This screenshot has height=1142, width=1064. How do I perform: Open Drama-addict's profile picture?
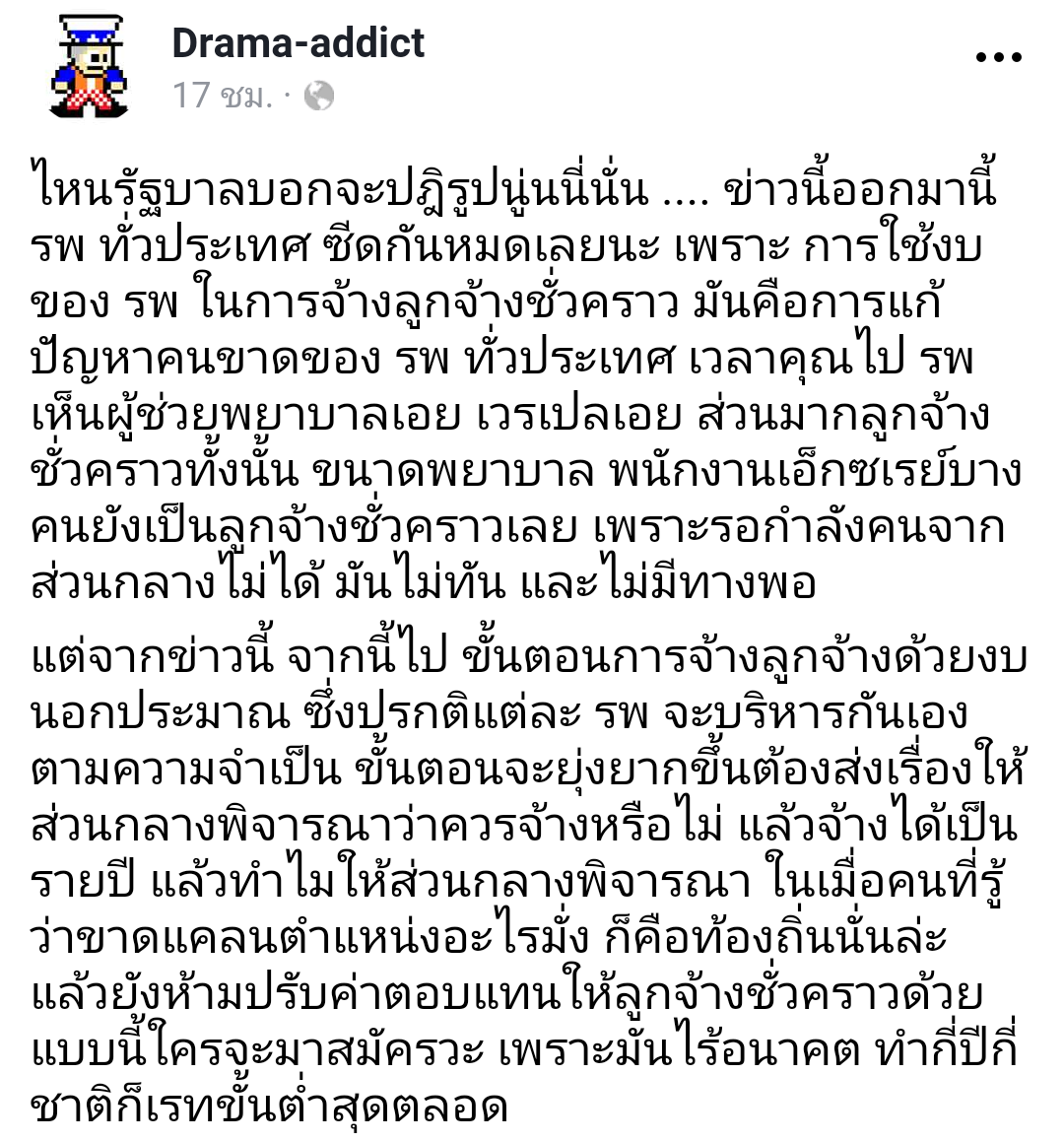click(x=88, y=66)
